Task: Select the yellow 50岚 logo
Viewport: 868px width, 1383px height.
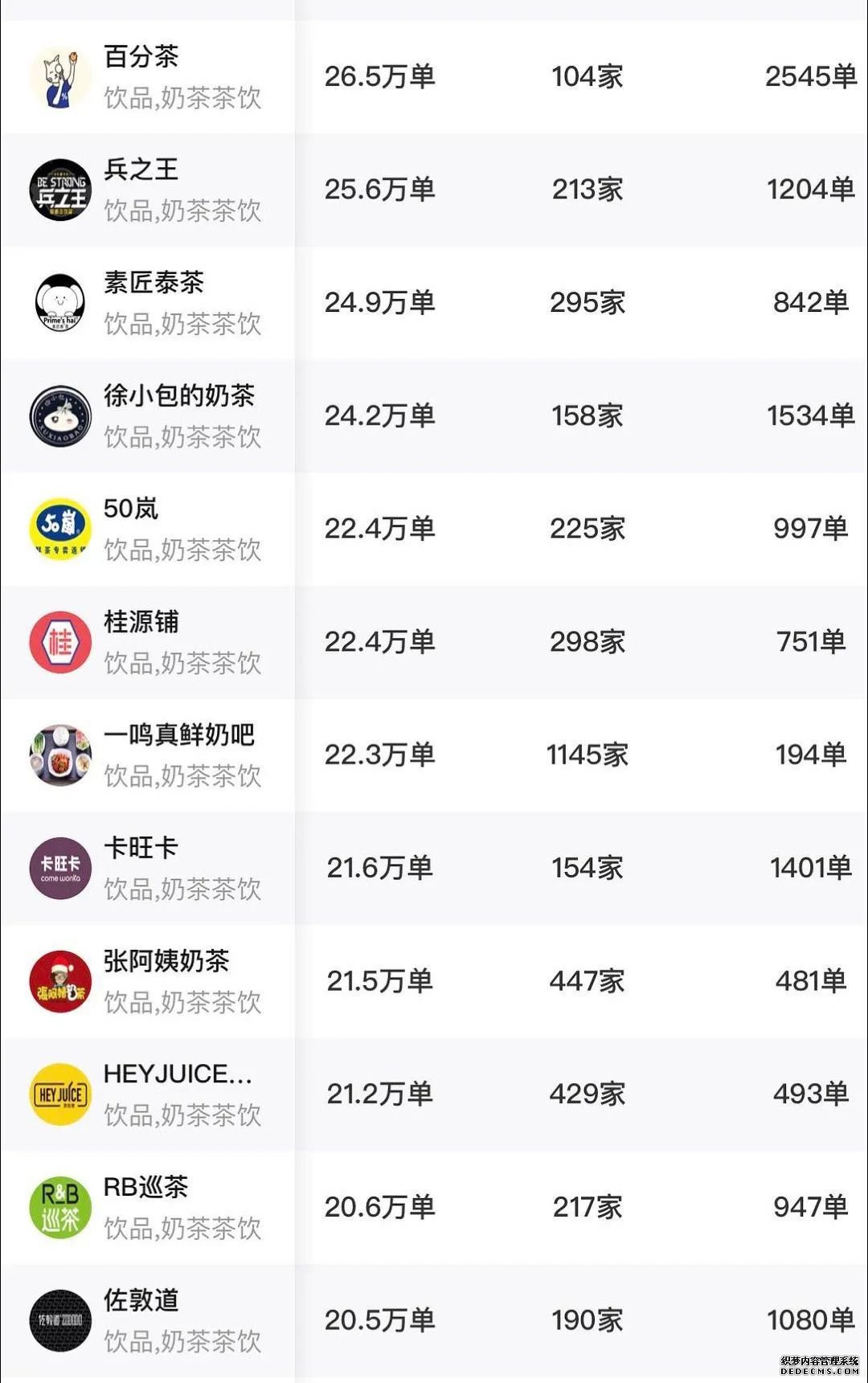Action: (x=60, y=528)
